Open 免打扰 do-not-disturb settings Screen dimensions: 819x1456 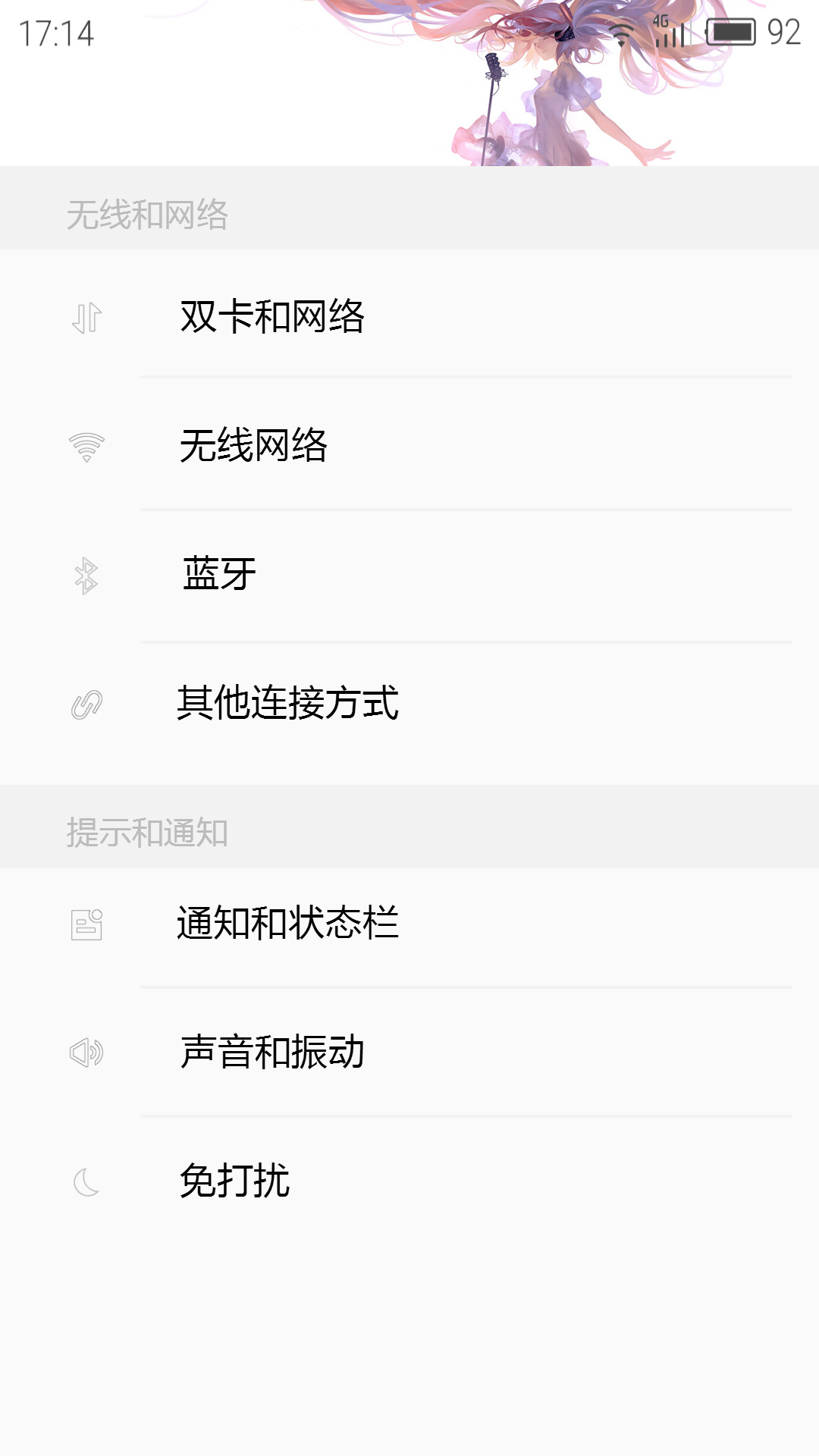[409, 1181]
